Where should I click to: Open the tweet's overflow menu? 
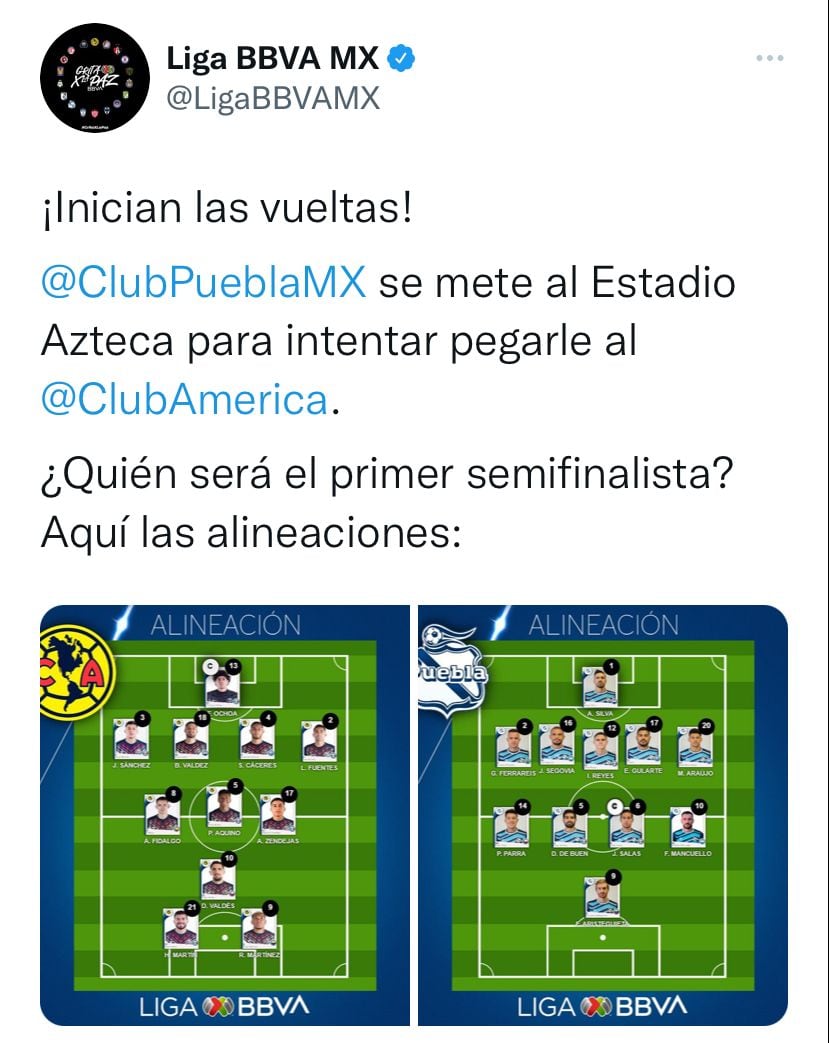point(769,58)
